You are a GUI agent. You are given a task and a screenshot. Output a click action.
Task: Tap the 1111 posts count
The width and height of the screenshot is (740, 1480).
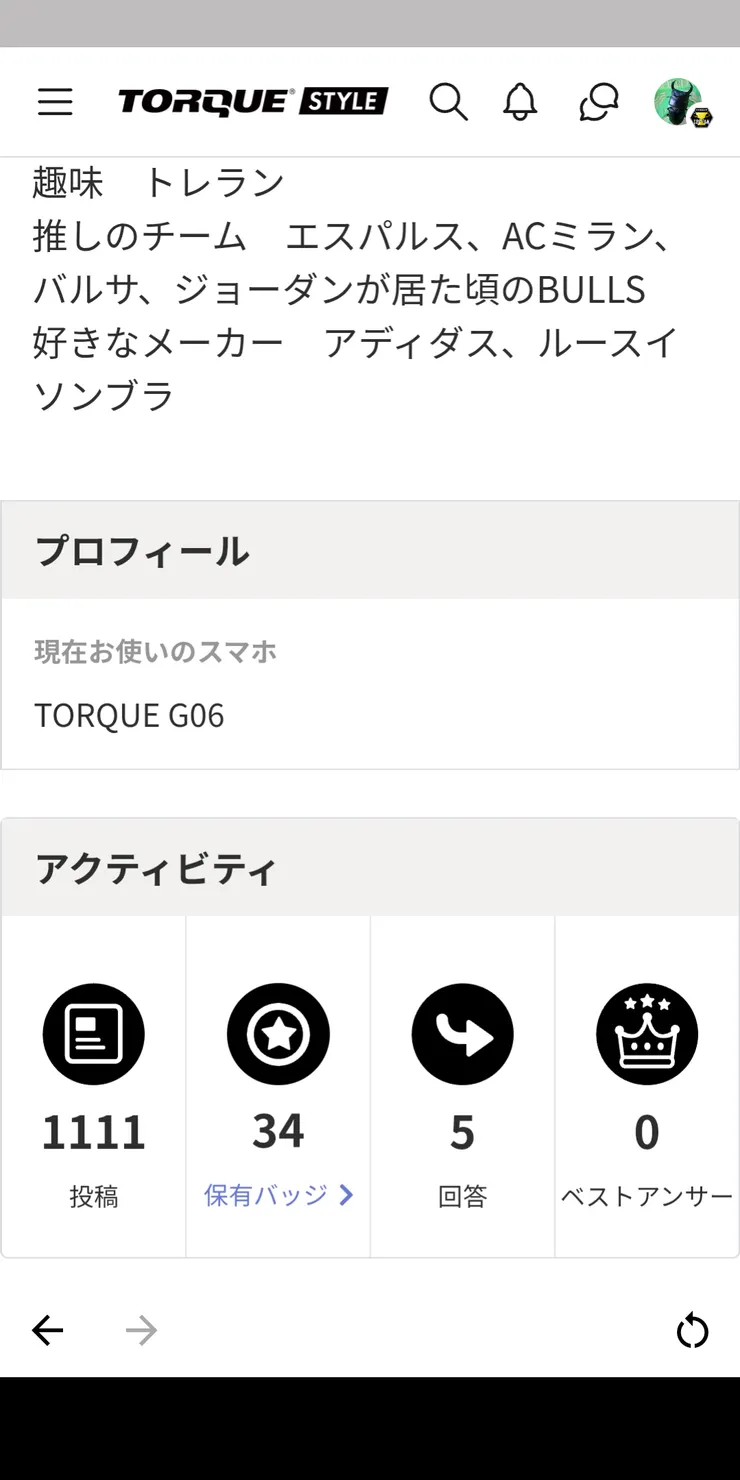tap(93, 1131)
